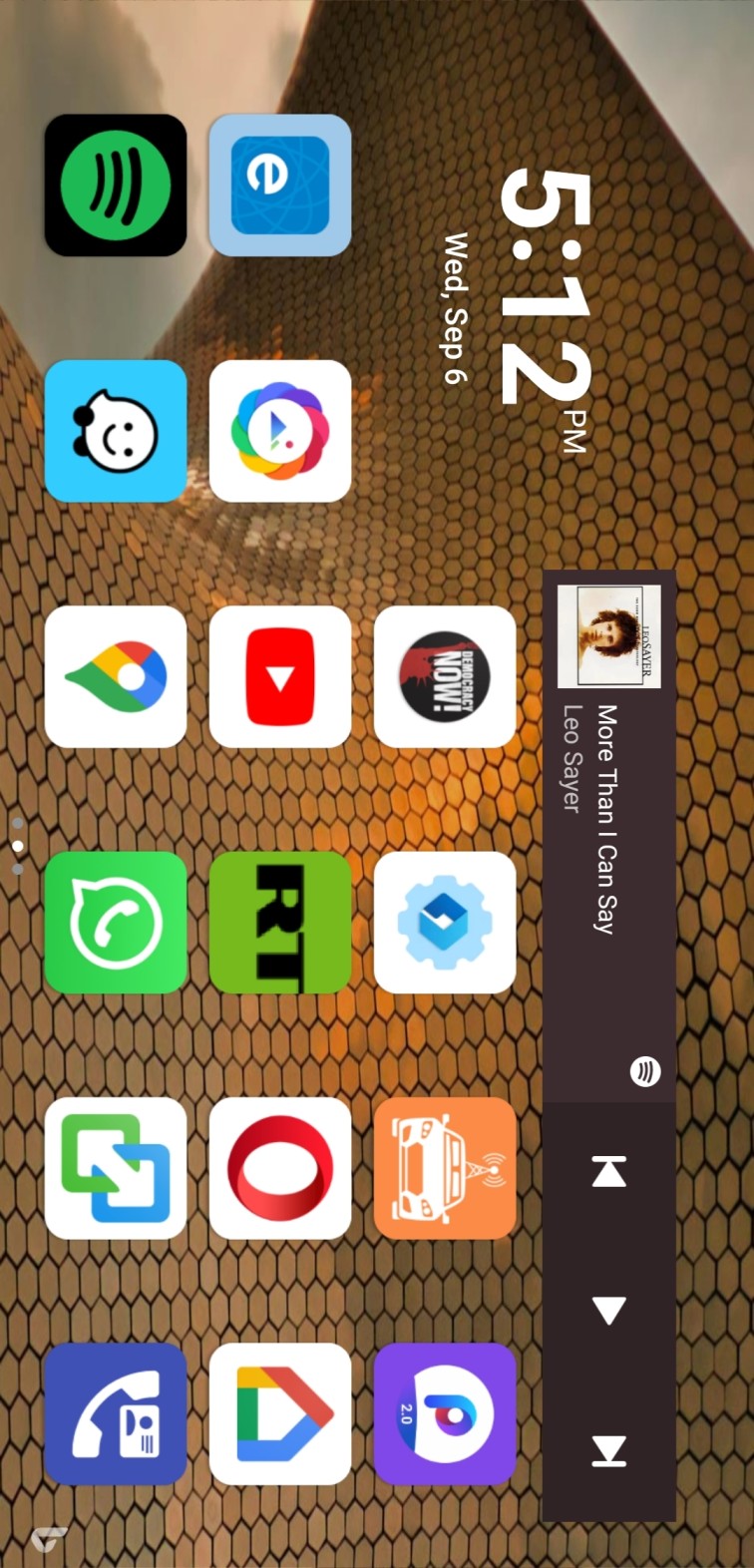Image resolution: width=754 pixels, height=1568 pixels.
Task: Open the blue gear box app
Action: [x=445, y=923]
